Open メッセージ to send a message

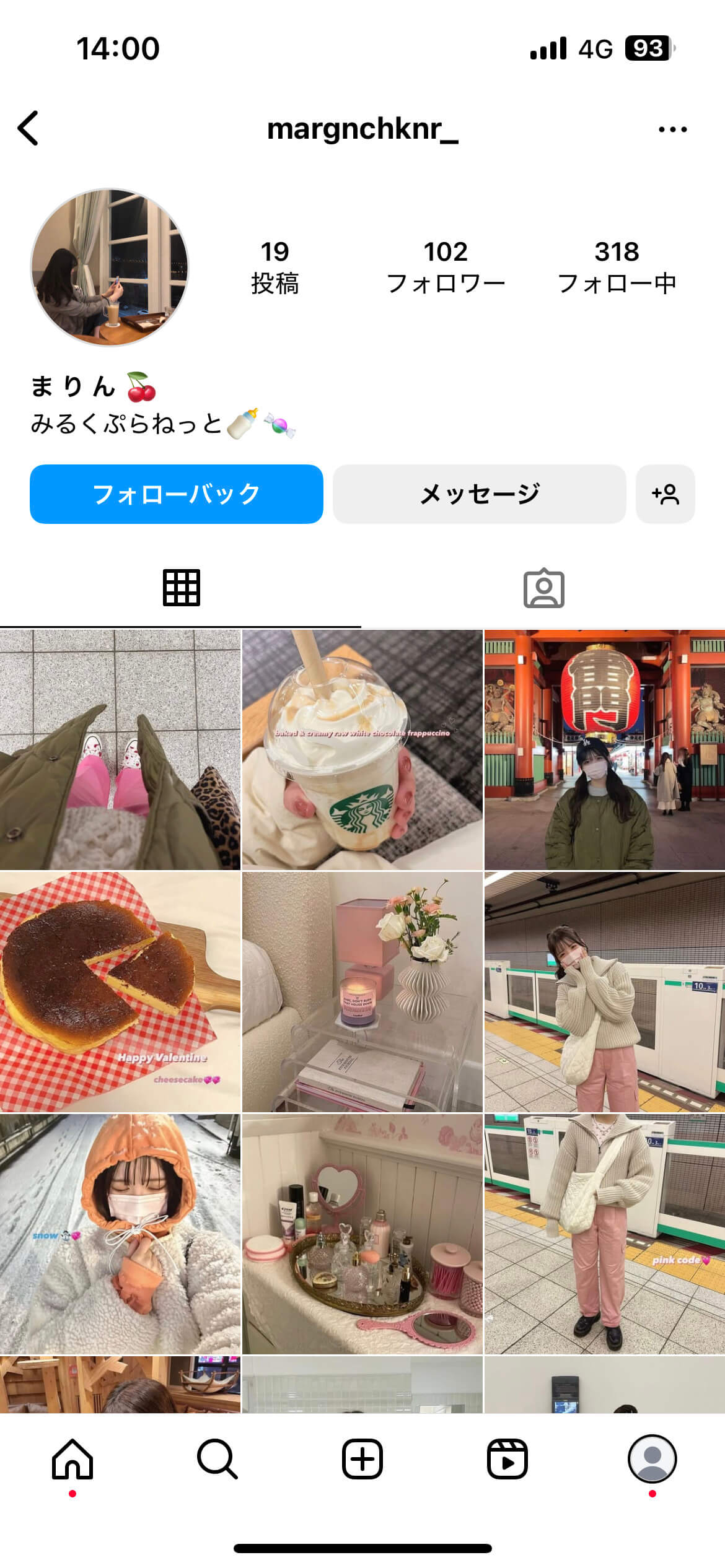tap(479, 494)
